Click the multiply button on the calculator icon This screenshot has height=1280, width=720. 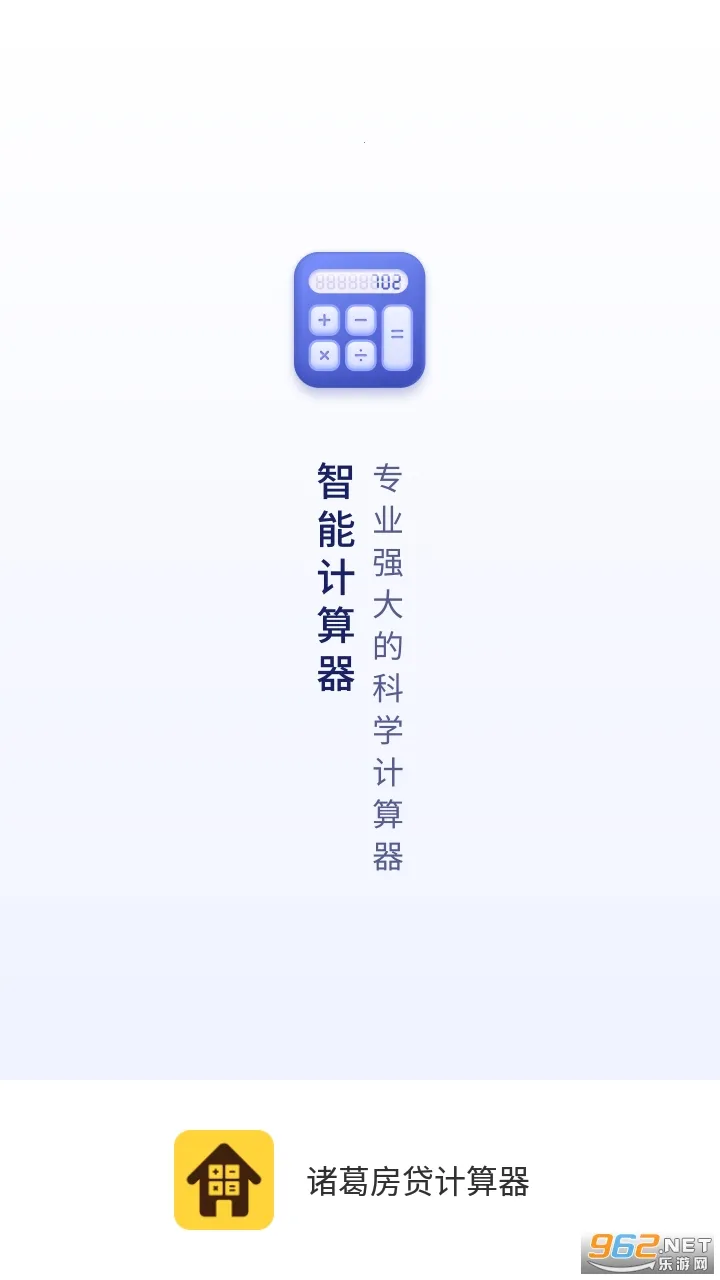click(323, 353)
